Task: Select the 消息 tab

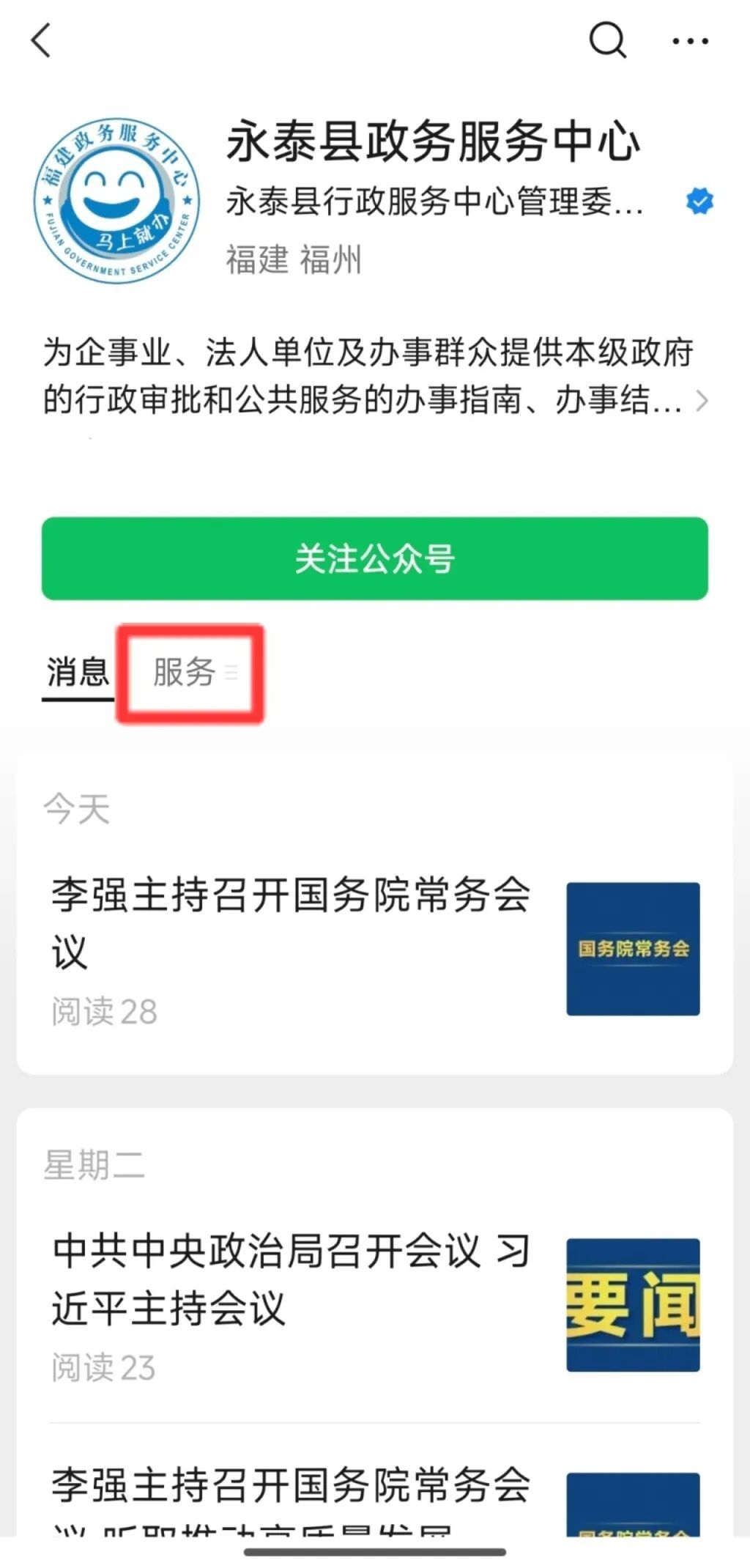Action: tap(78, 672)
